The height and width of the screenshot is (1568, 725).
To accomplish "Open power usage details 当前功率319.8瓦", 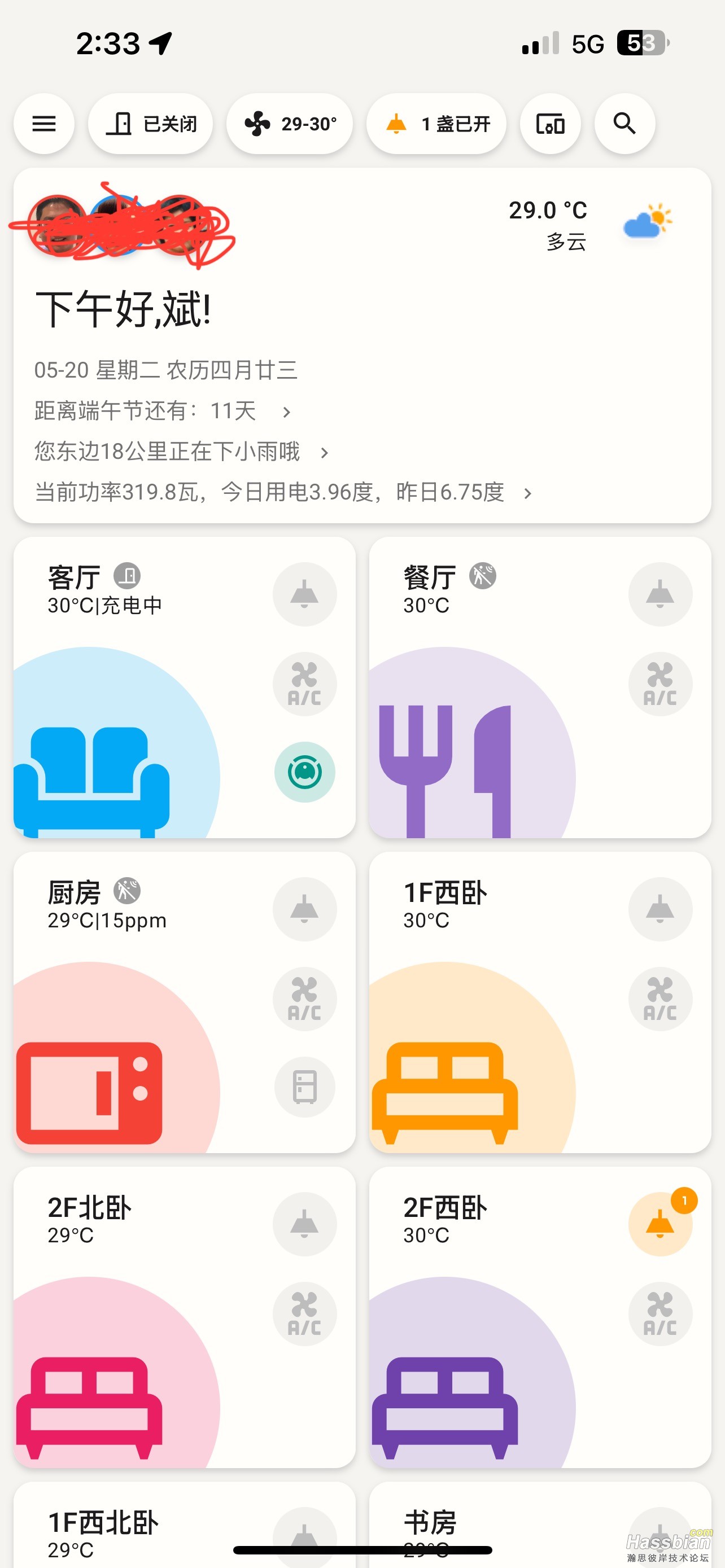I will pos(283,492).
